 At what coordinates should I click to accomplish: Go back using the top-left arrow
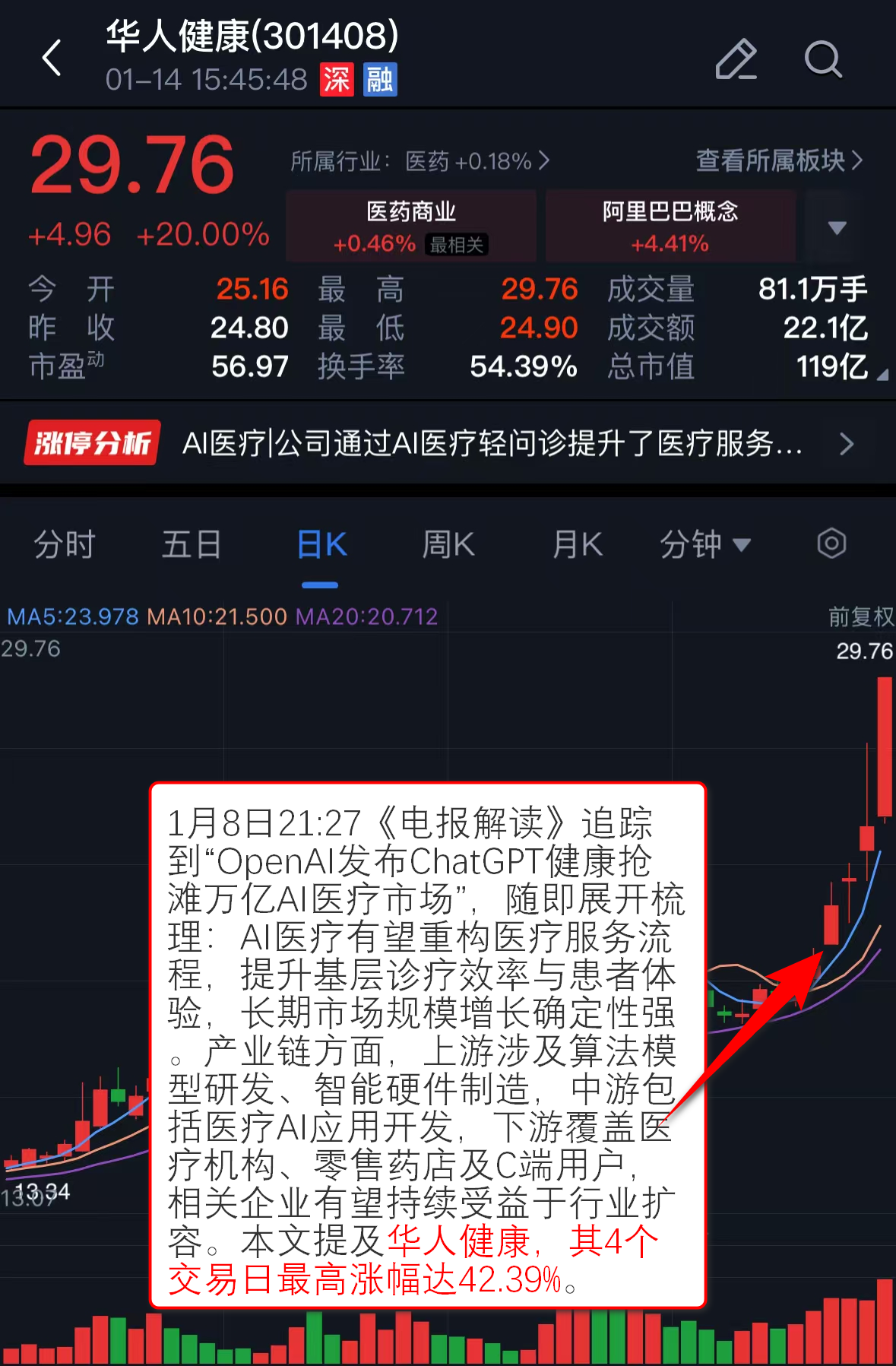tap(52, 58)
